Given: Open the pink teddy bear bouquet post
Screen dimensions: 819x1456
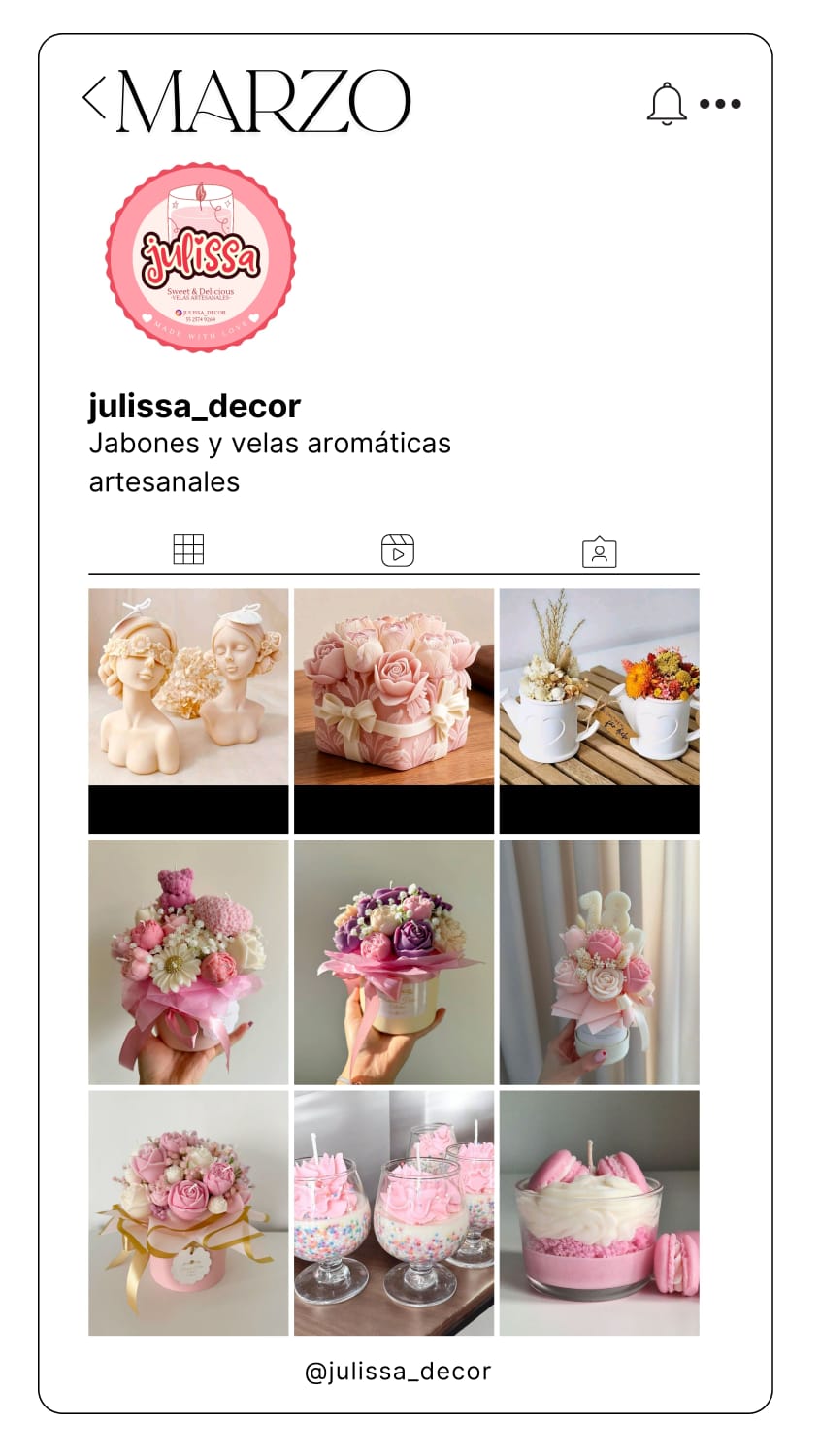Looking at the screenshot, I should [189, 961].
